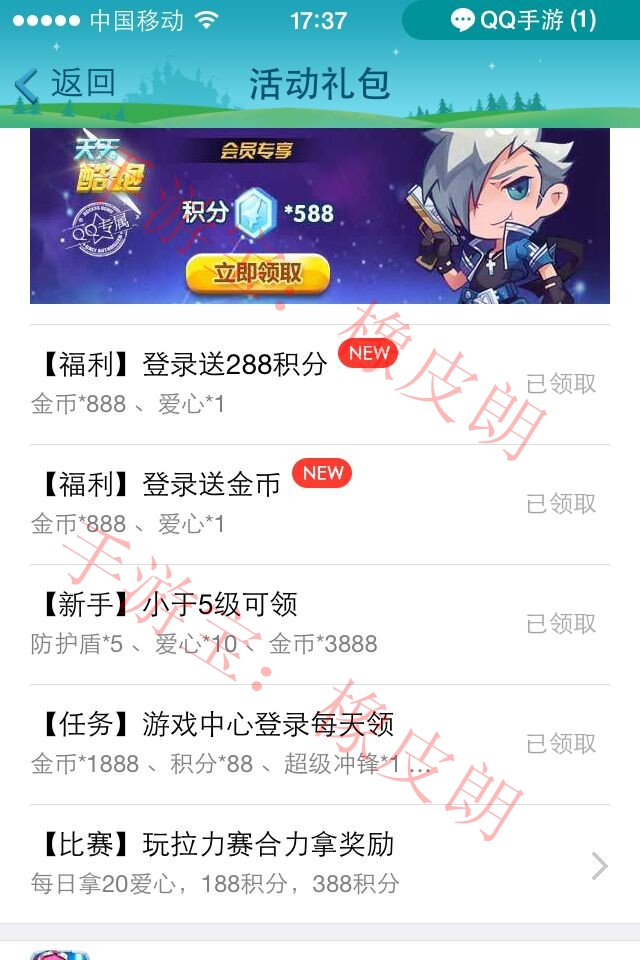Screen dimensions: 640x960
Task: Open the 玩拉力赛合力拿奖励 row
Action: [320, 864]
